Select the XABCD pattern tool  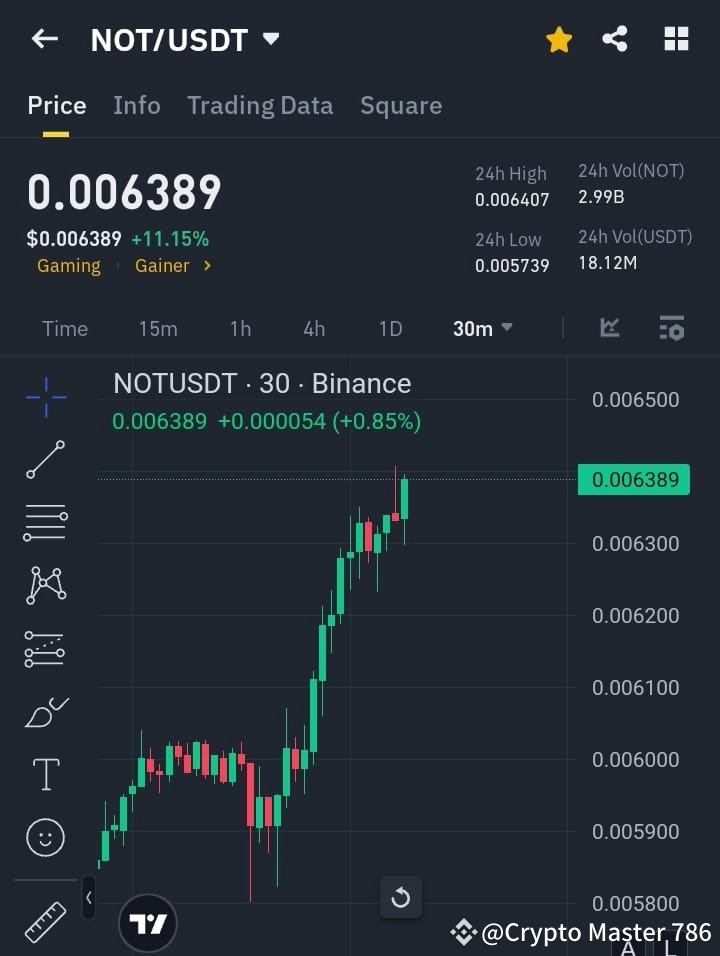(x=45, y=586)
